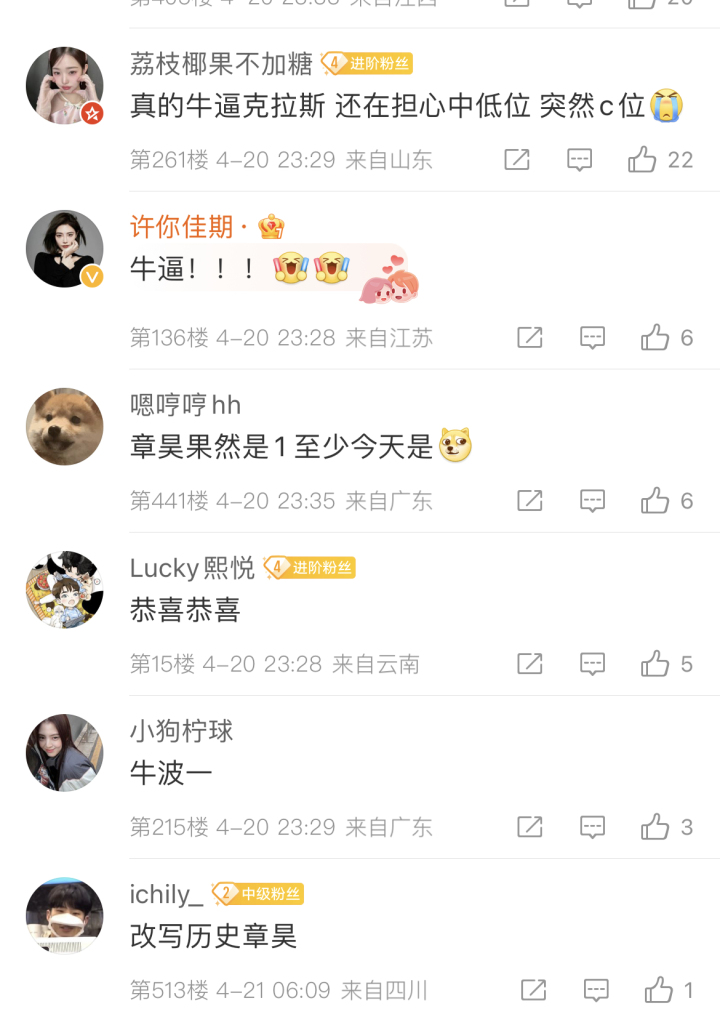Open 小狗柠球's avatar

(x=64, y=753)
